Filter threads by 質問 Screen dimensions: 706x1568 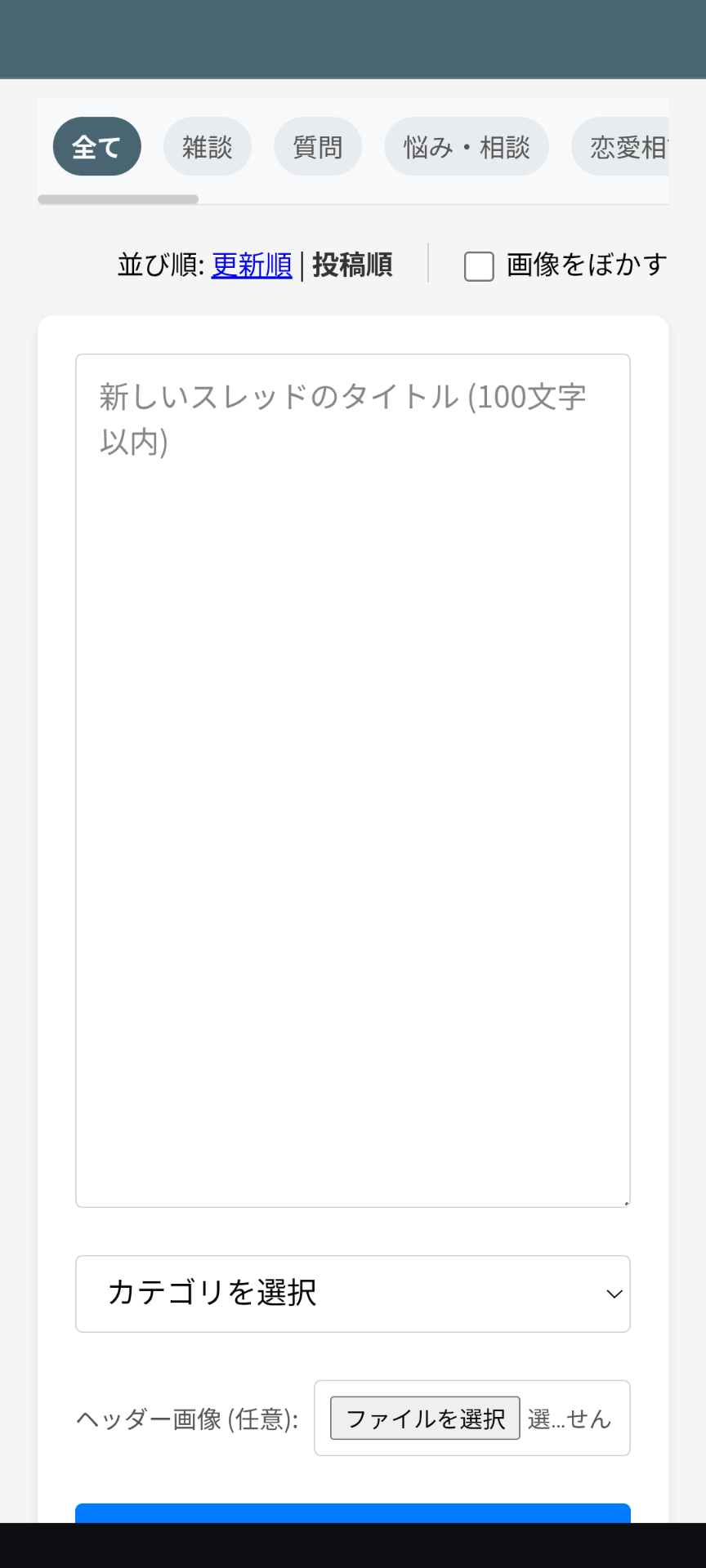click(x=317, y=147)
